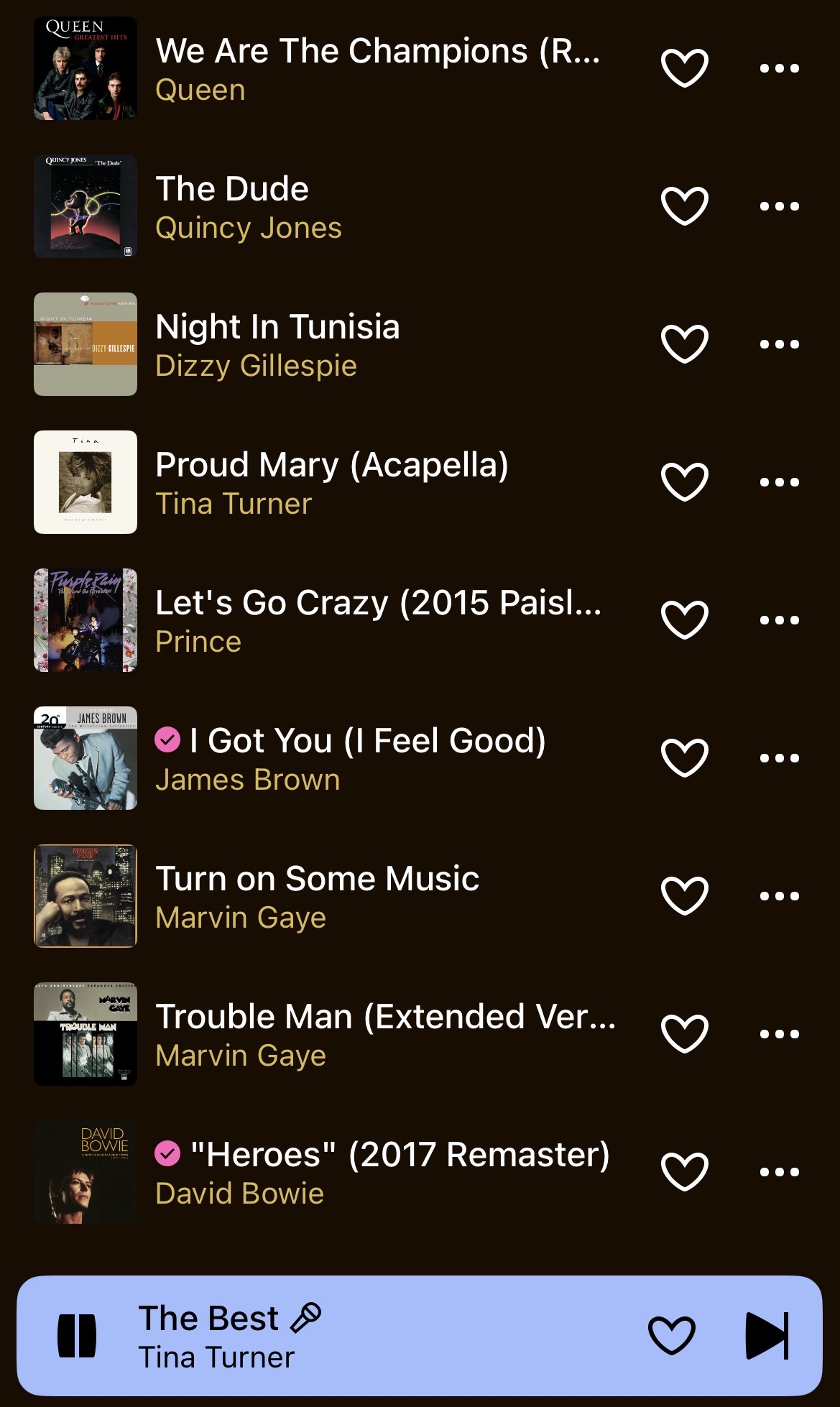
Task: Like We Are The Champions by Queen
Action: [x=684, y=68]
